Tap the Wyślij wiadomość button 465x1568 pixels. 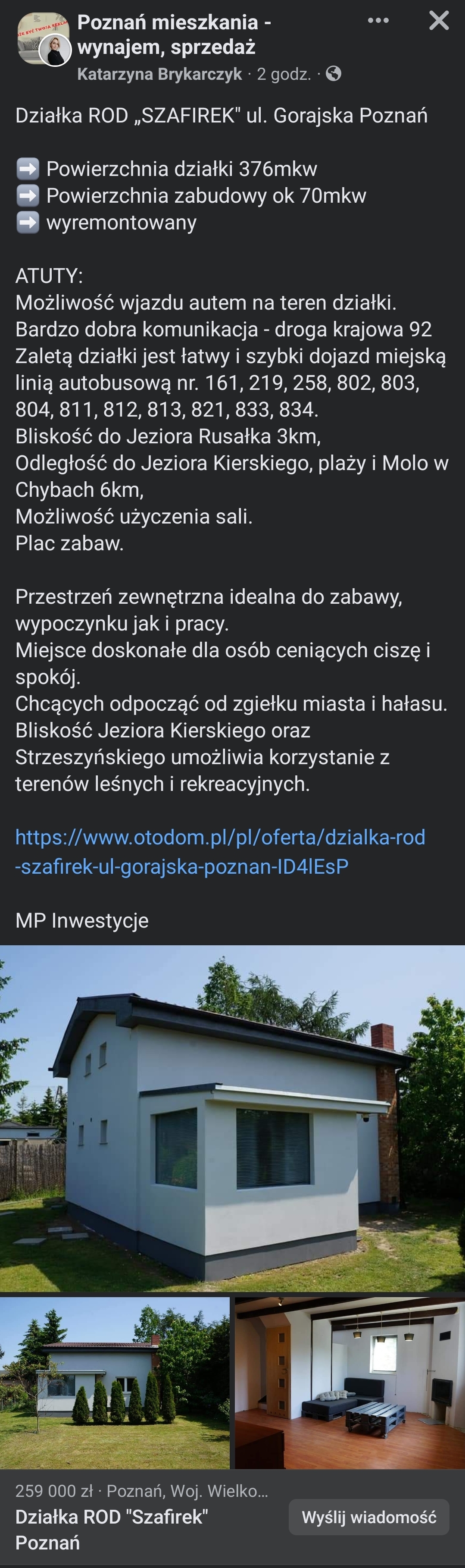369,1517
